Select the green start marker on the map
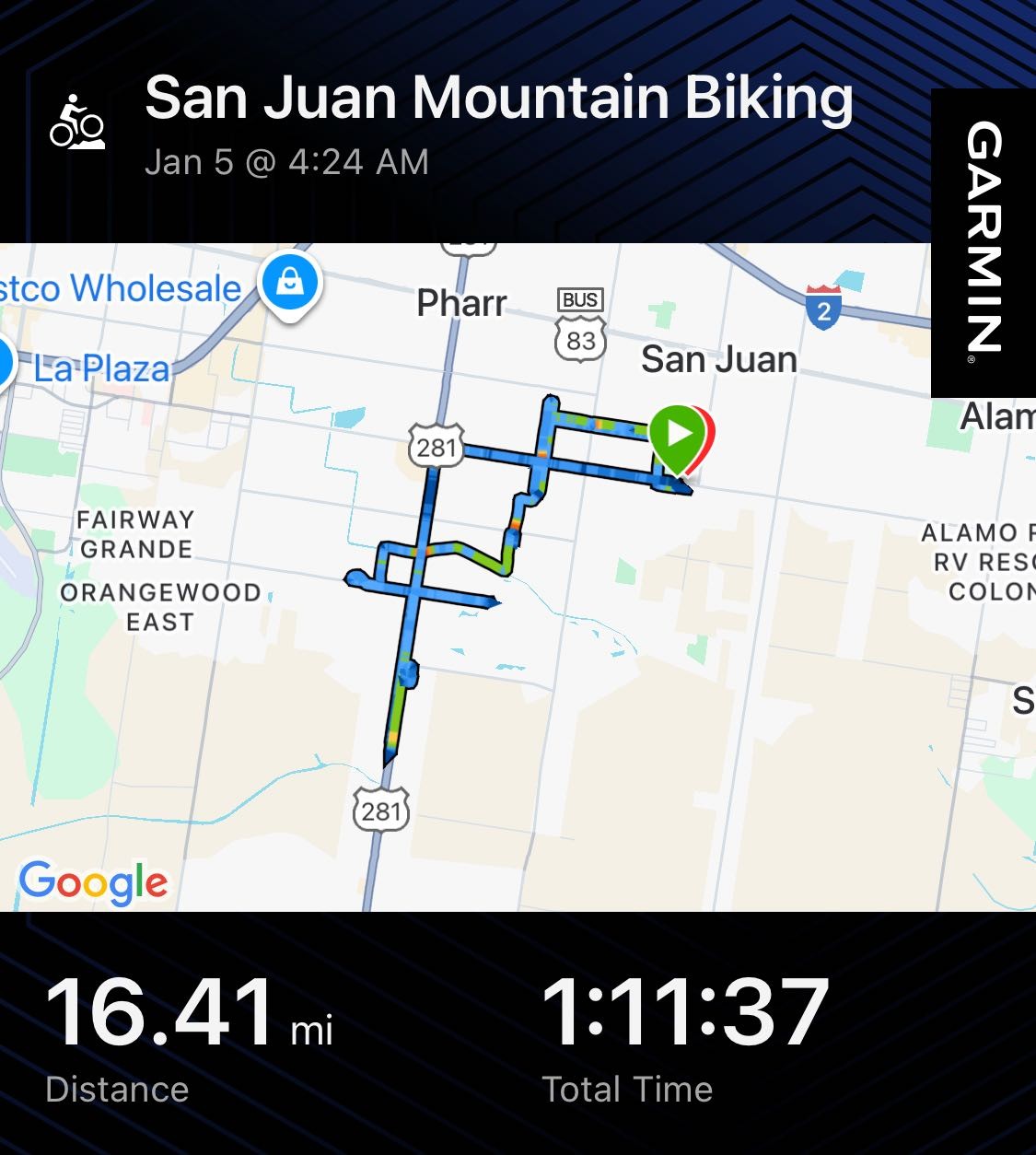The height and width of the screenshot is (1155, 1036). (x=676, y=433)
